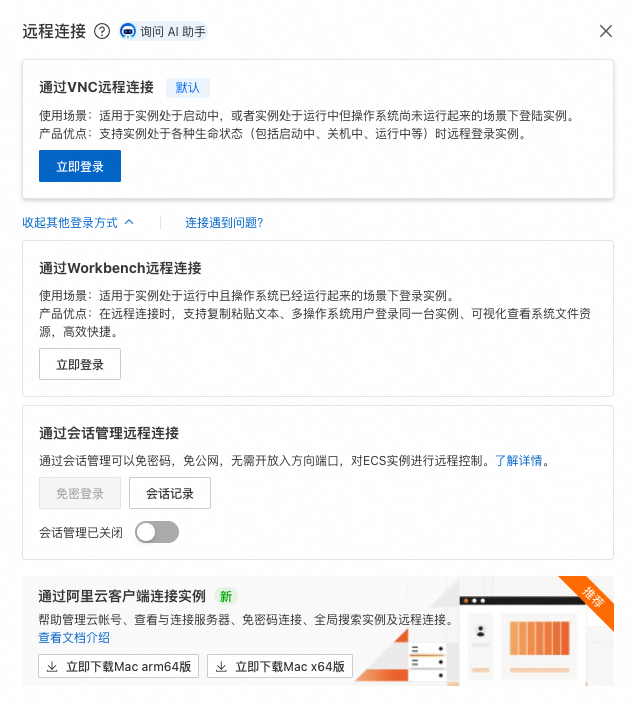Close the 远程连接 dialog
This screenshot has height=704, width=632.
(x=606, y=31)
